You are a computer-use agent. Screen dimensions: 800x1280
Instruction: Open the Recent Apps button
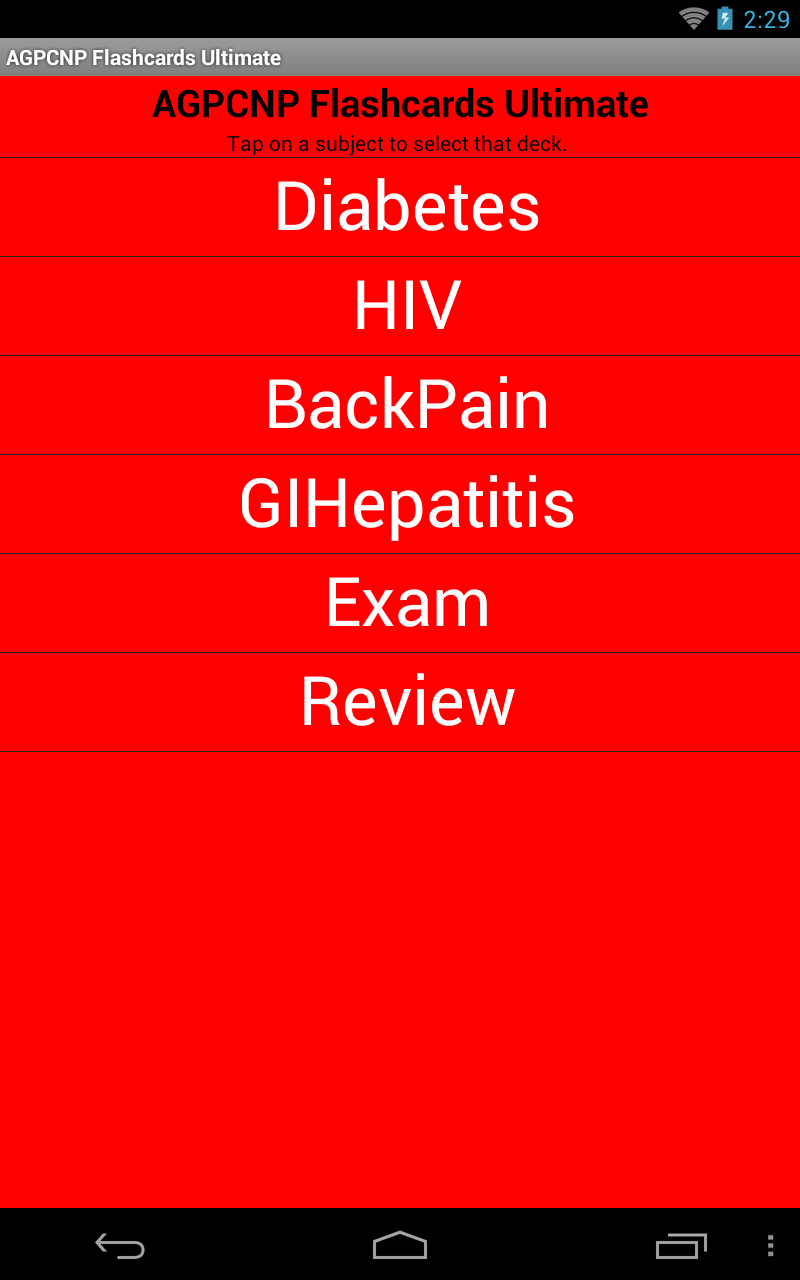[680, 1246]
